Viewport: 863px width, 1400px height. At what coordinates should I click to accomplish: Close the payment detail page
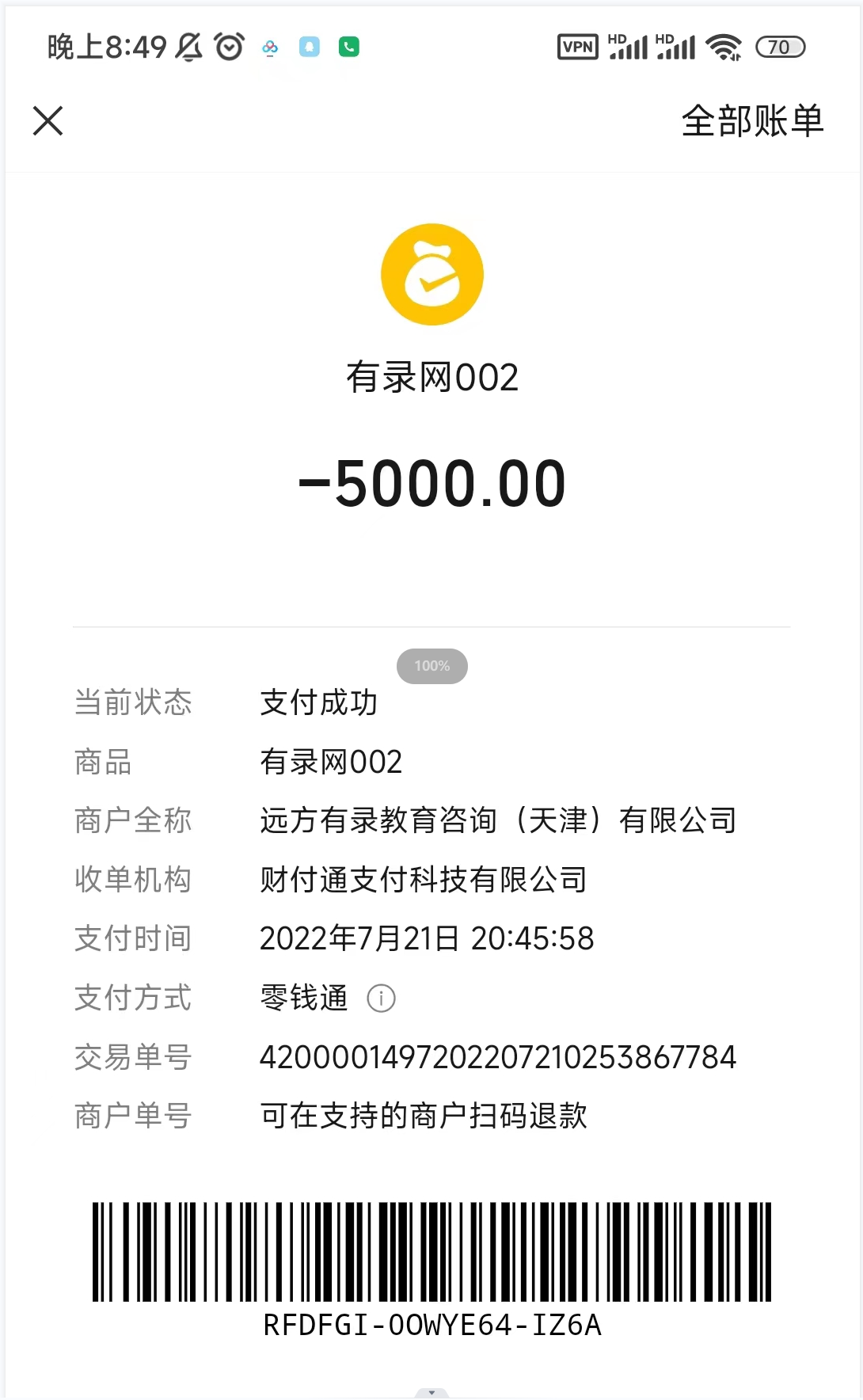(48, 121)
